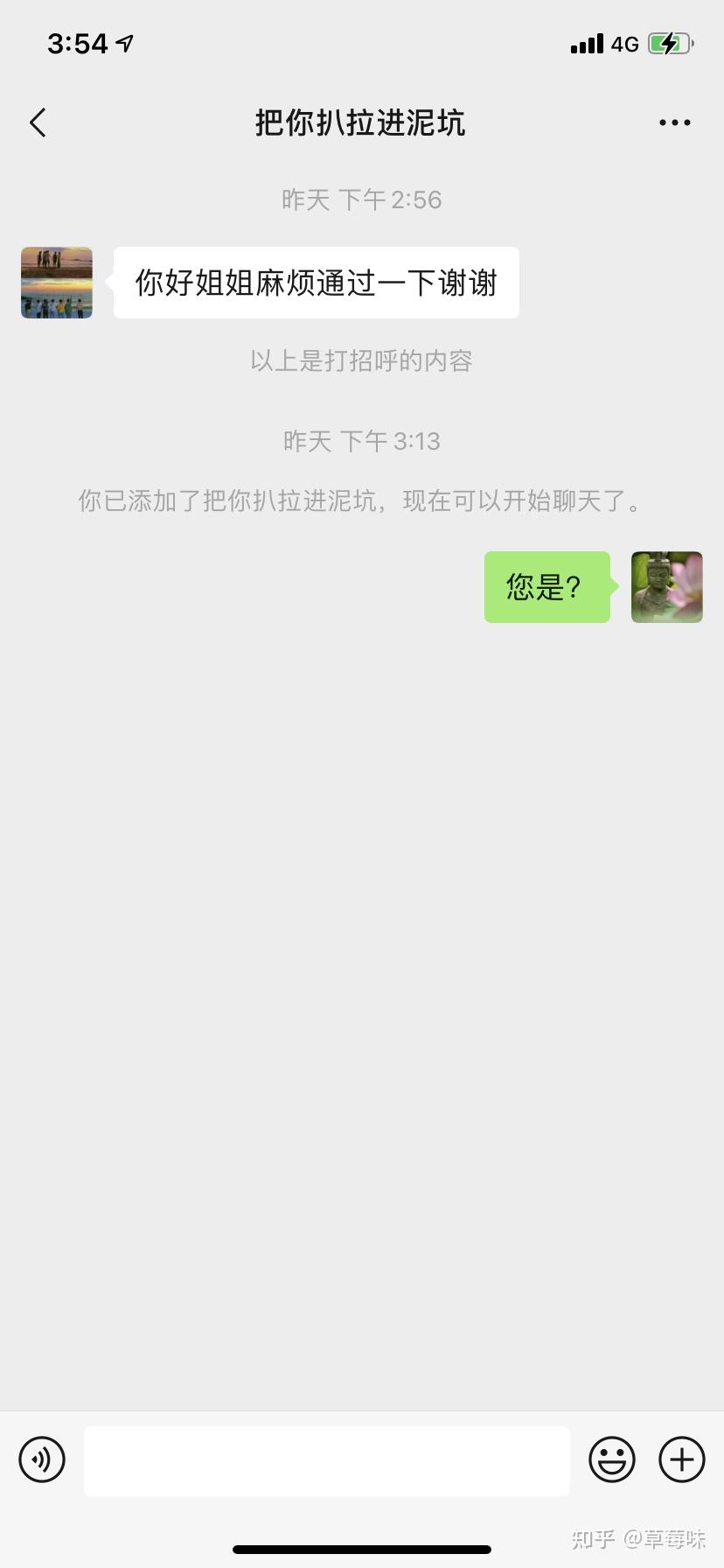
Task: Open the emoji sticker panel
Action: click(x=611, y=1459)
